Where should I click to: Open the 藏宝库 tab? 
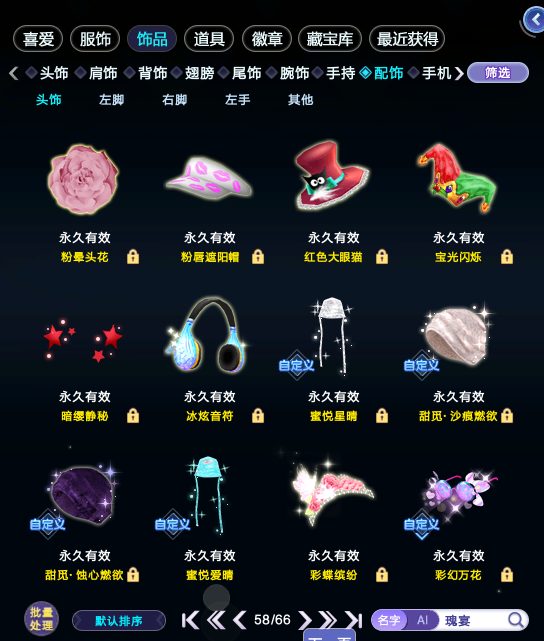pos(329,39)
